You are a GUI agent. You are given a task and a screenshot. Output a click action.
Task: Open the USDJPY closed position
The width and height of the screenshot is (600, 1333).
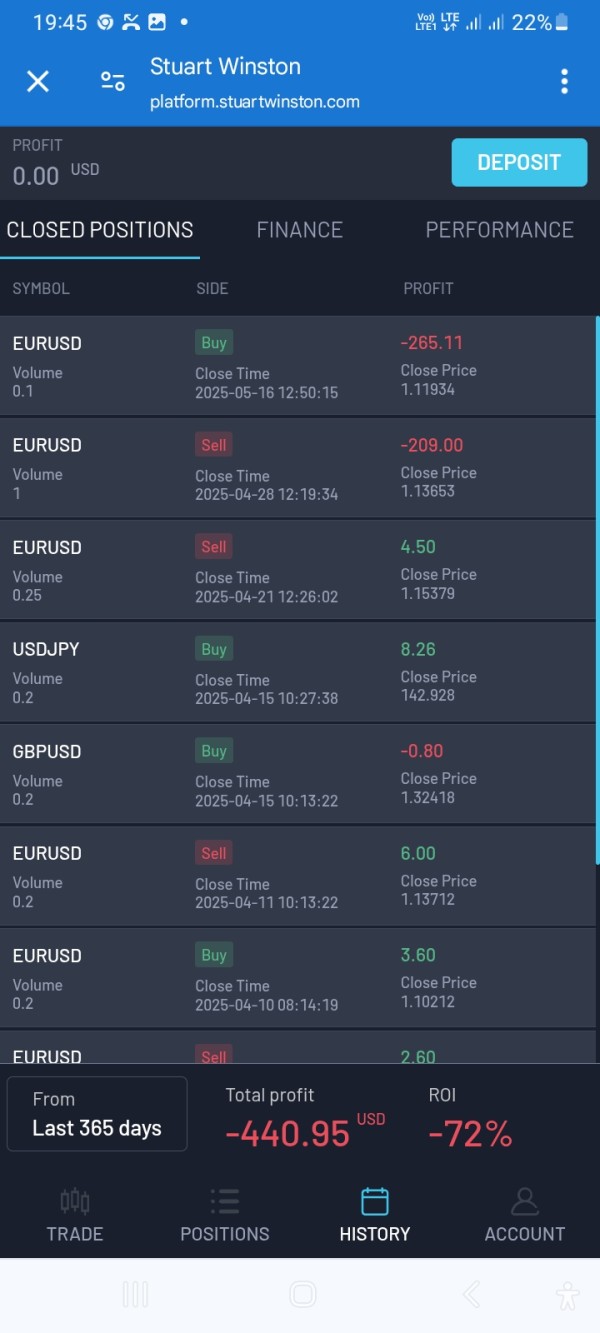click(298, 672)
